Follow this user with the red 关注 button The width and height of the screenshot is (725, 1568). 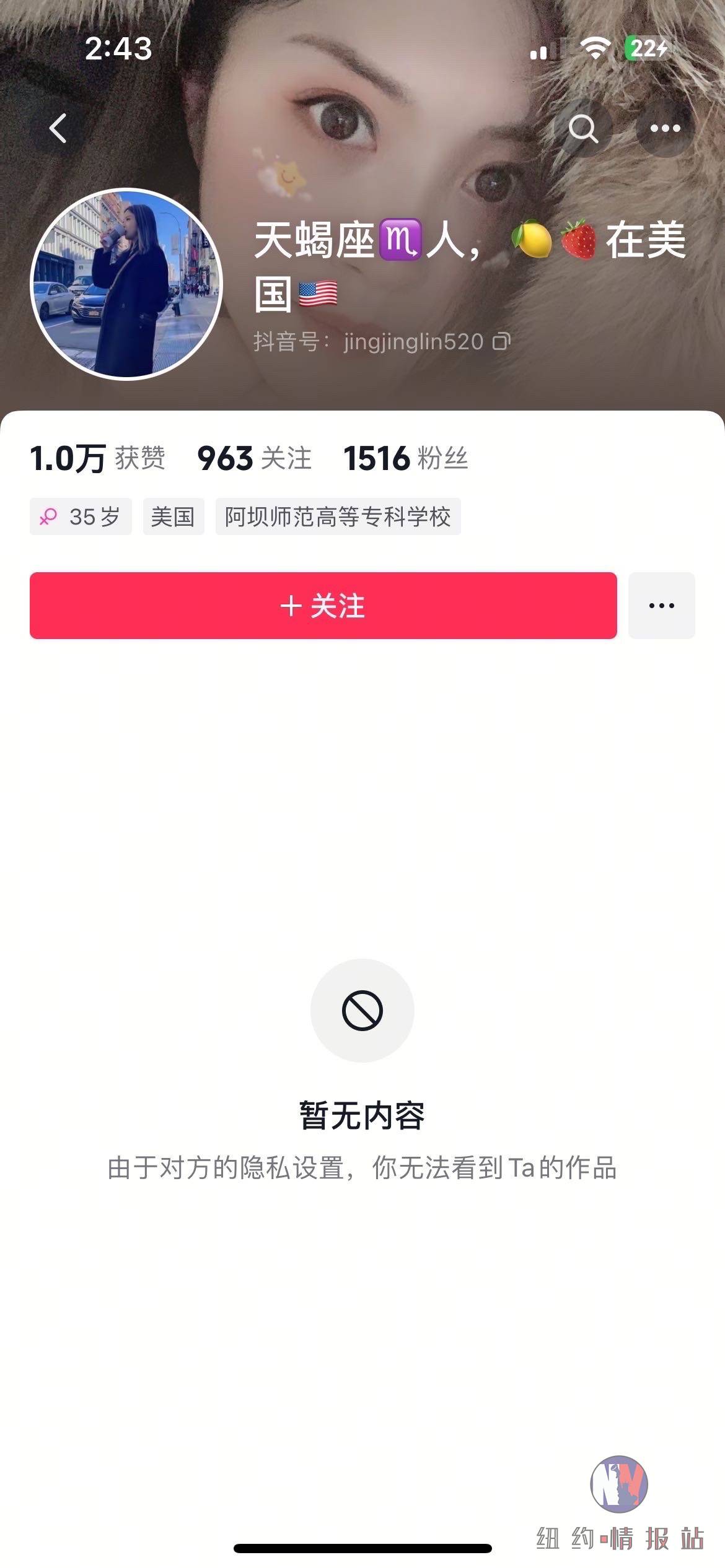[x=323, y=605]
